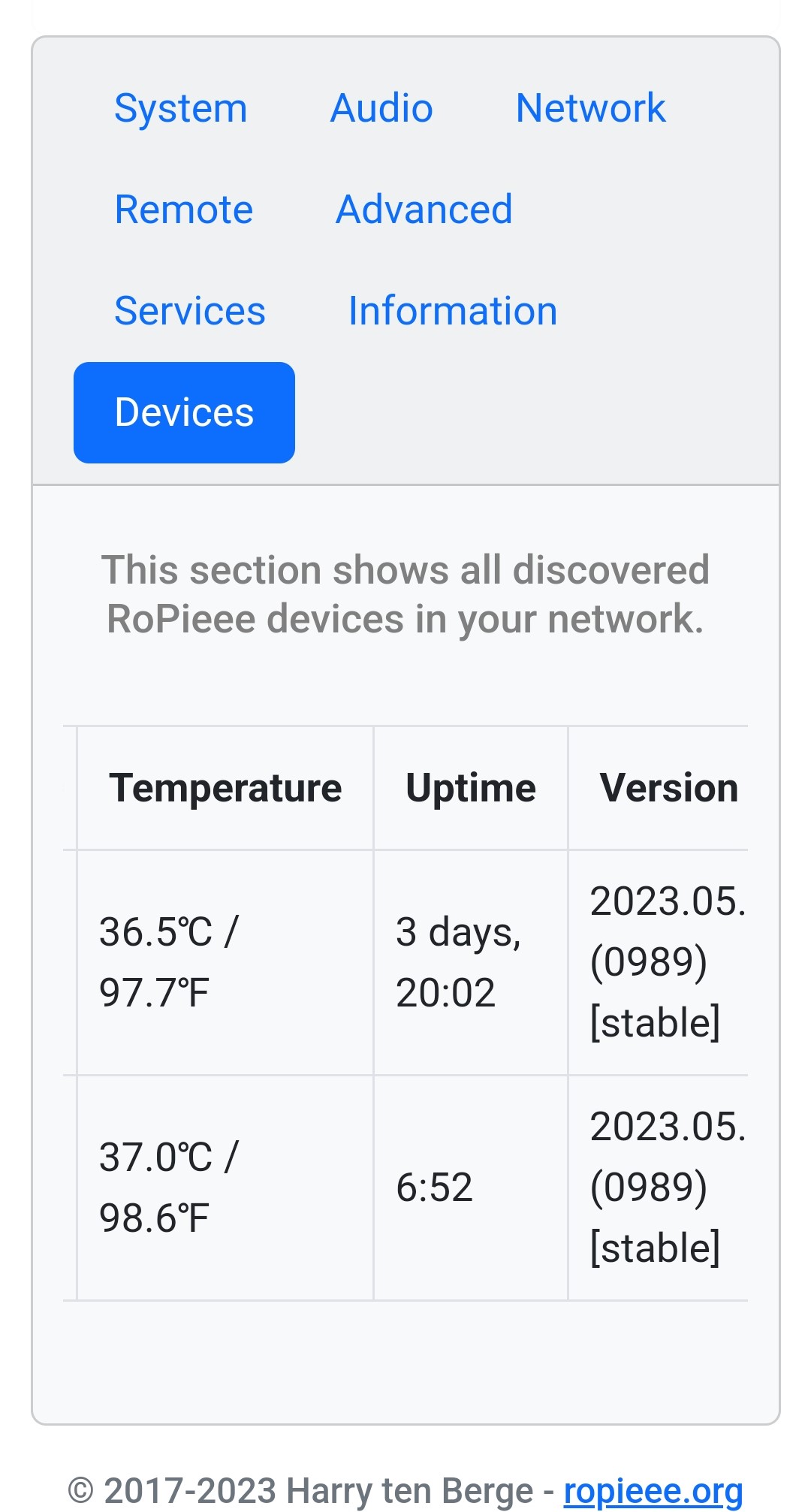Open the Services tab

189,310
